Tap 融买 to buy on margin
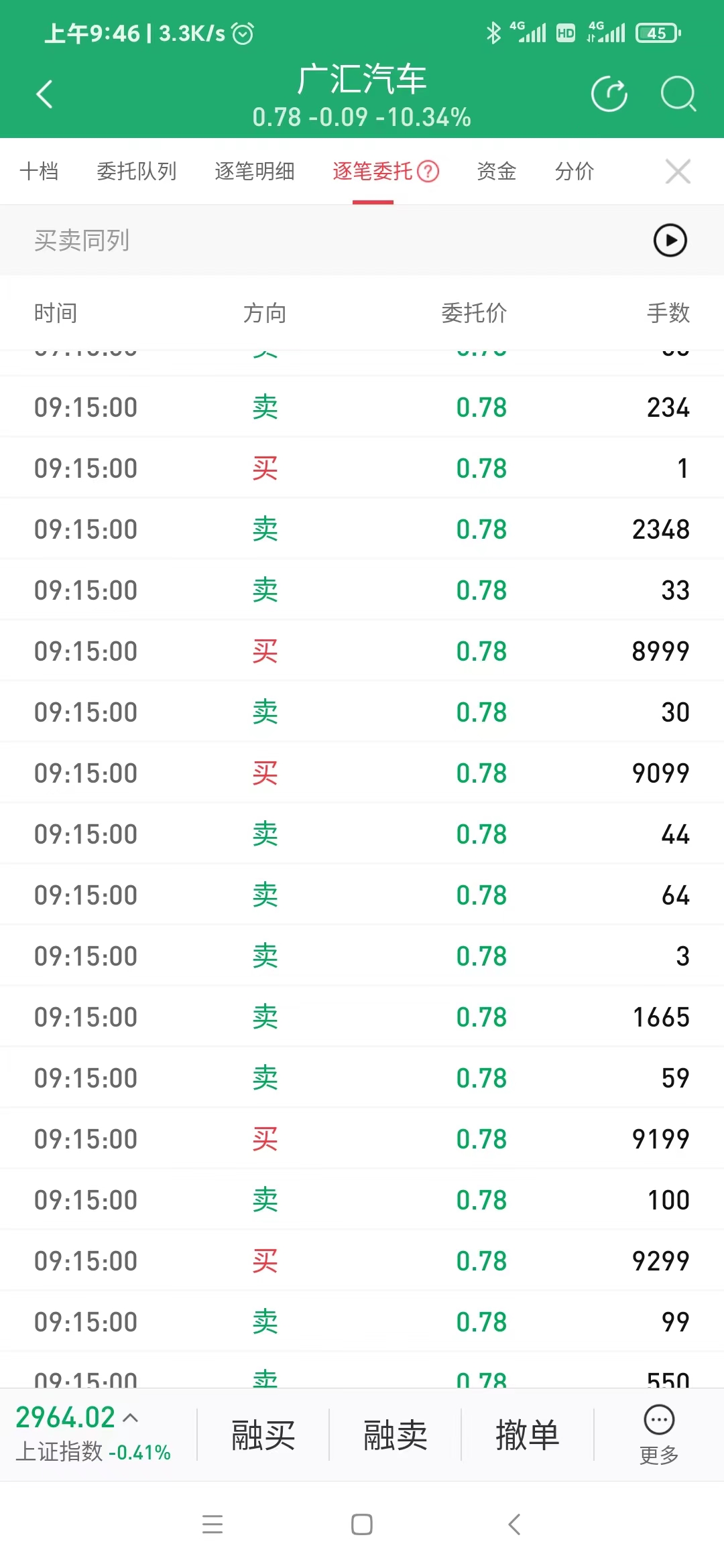Viewport: 724px width, 1568px height. (263, 1435)
